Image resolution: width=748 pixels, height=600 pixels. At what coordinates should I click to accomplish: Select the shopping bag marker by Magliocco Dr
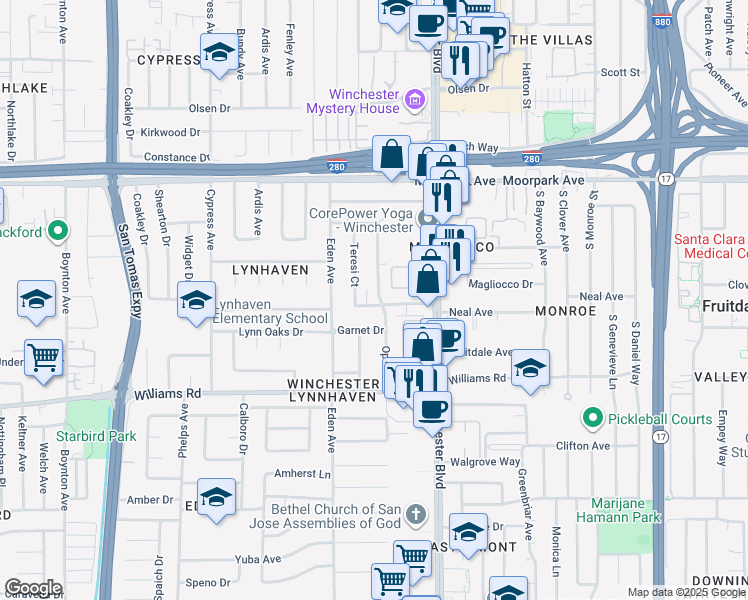[x=428, y=282]
